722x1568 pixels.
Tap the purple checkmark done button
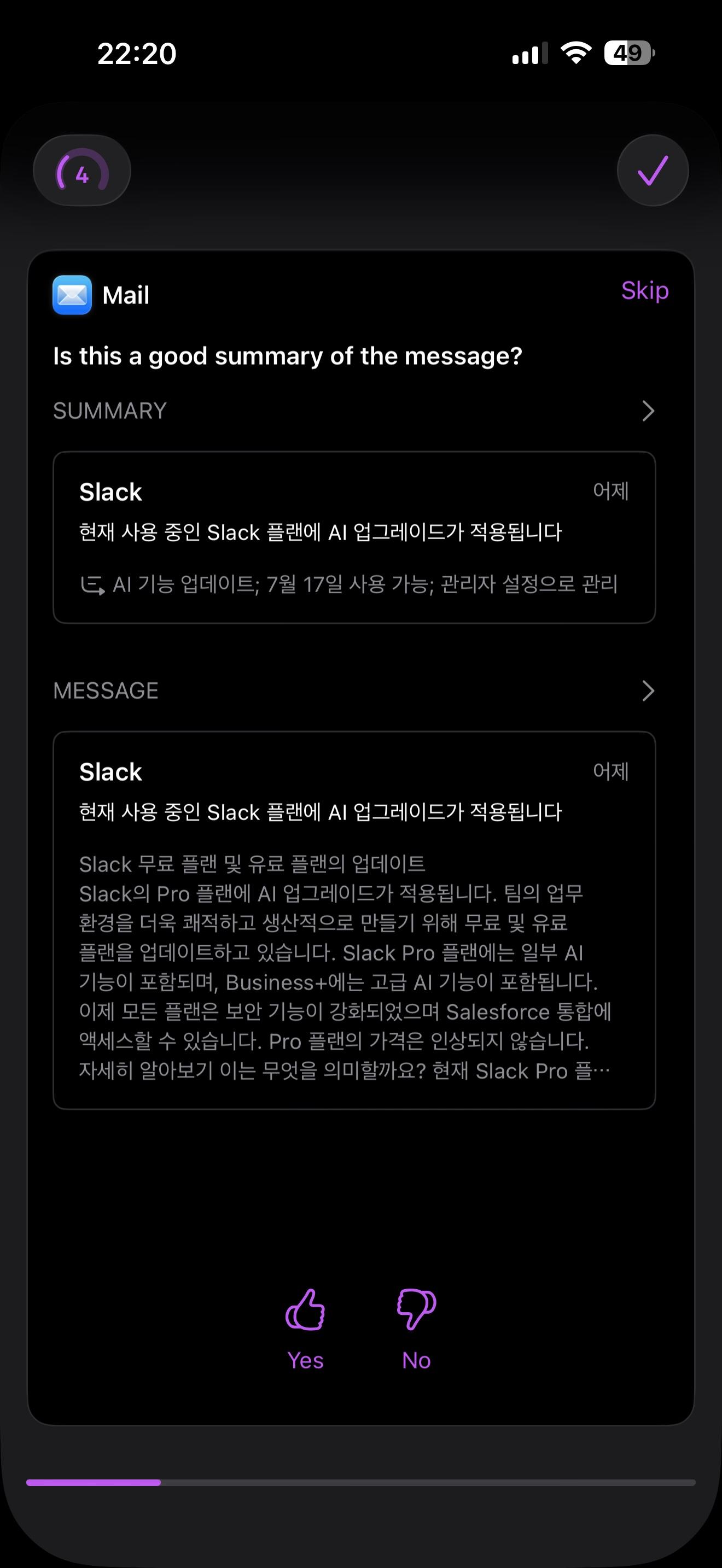652,171
